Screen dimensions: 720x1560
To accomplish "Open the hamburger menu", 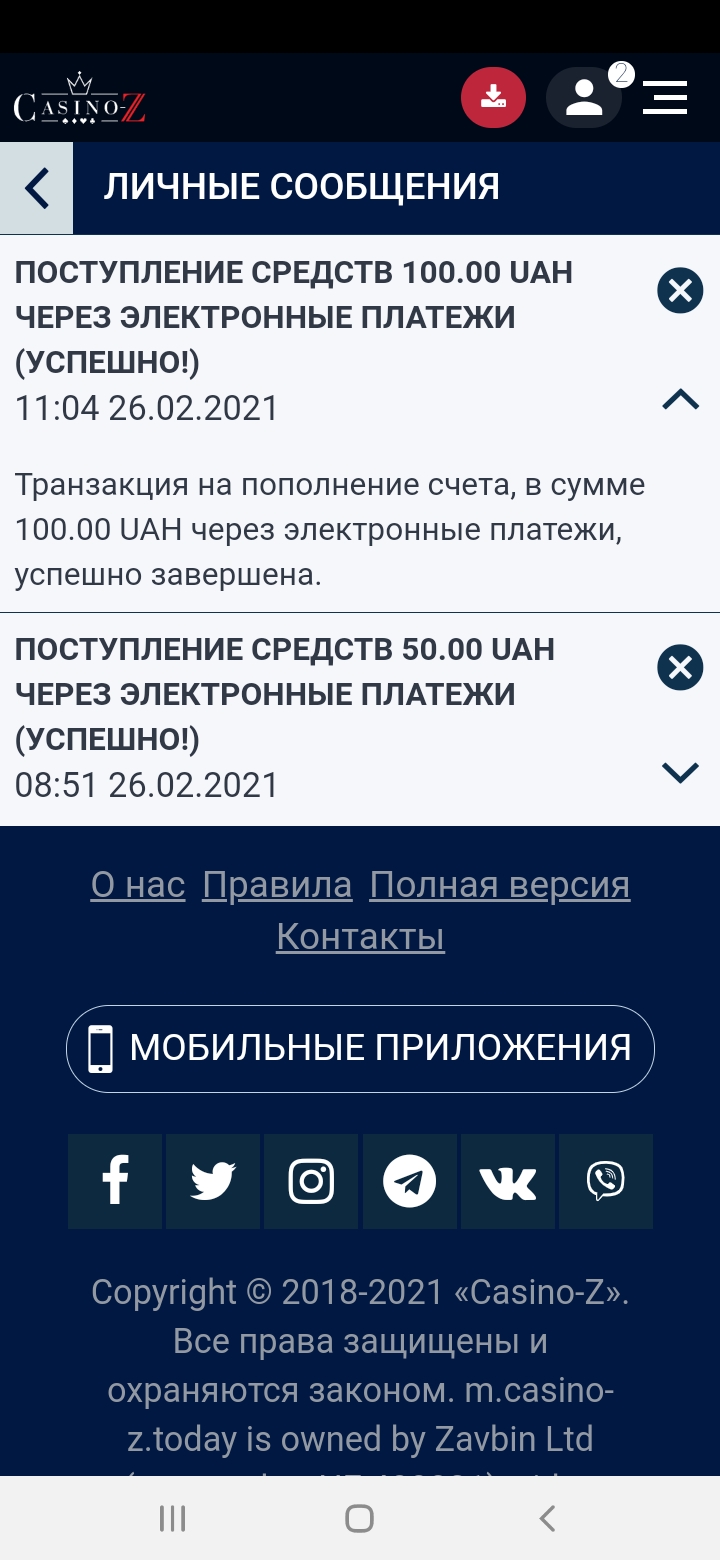I will [665, 97].
